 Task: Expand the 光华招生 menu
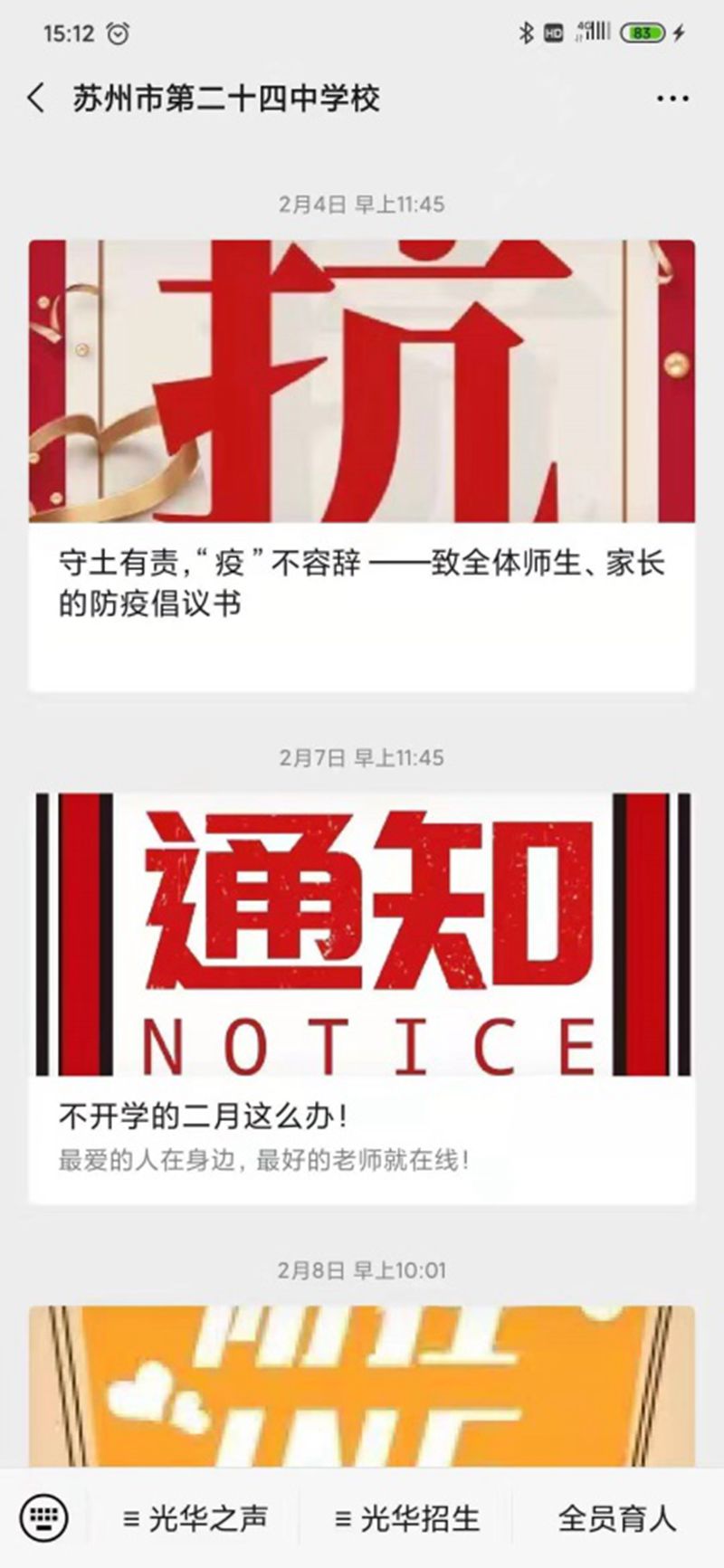[x=407, y=1518]
